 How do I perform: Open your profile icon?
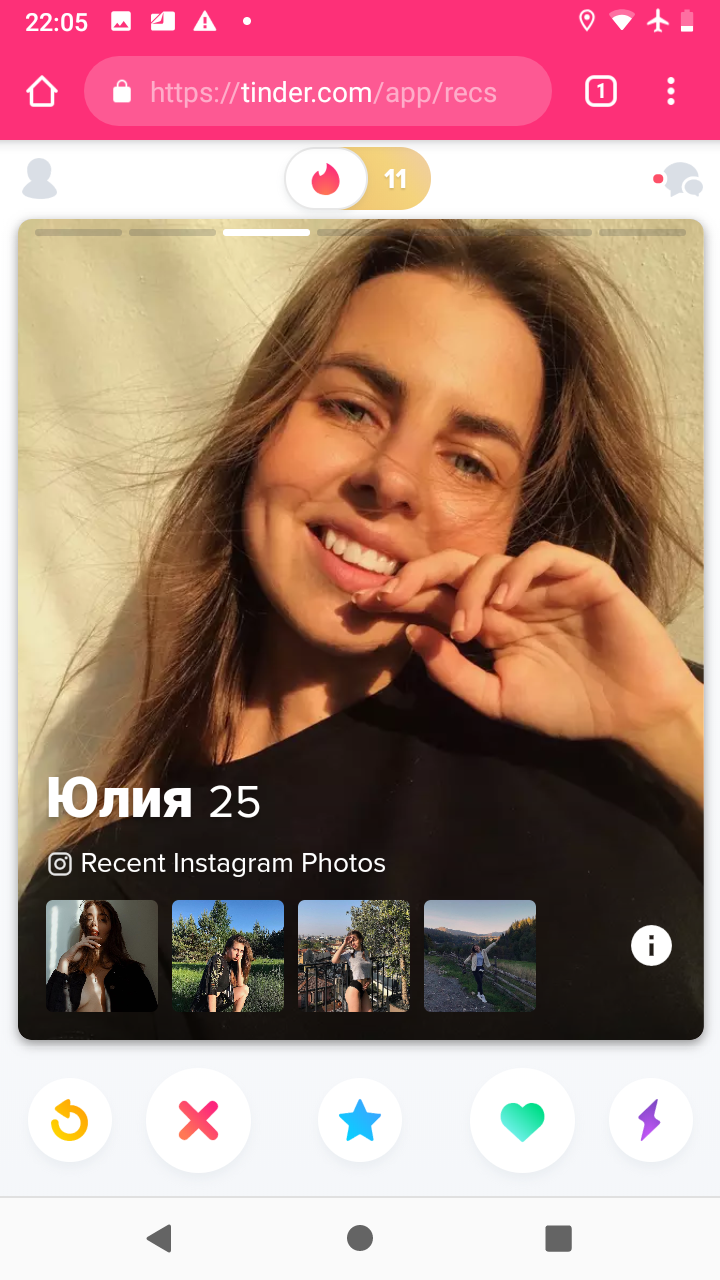[x=40, y=179]
